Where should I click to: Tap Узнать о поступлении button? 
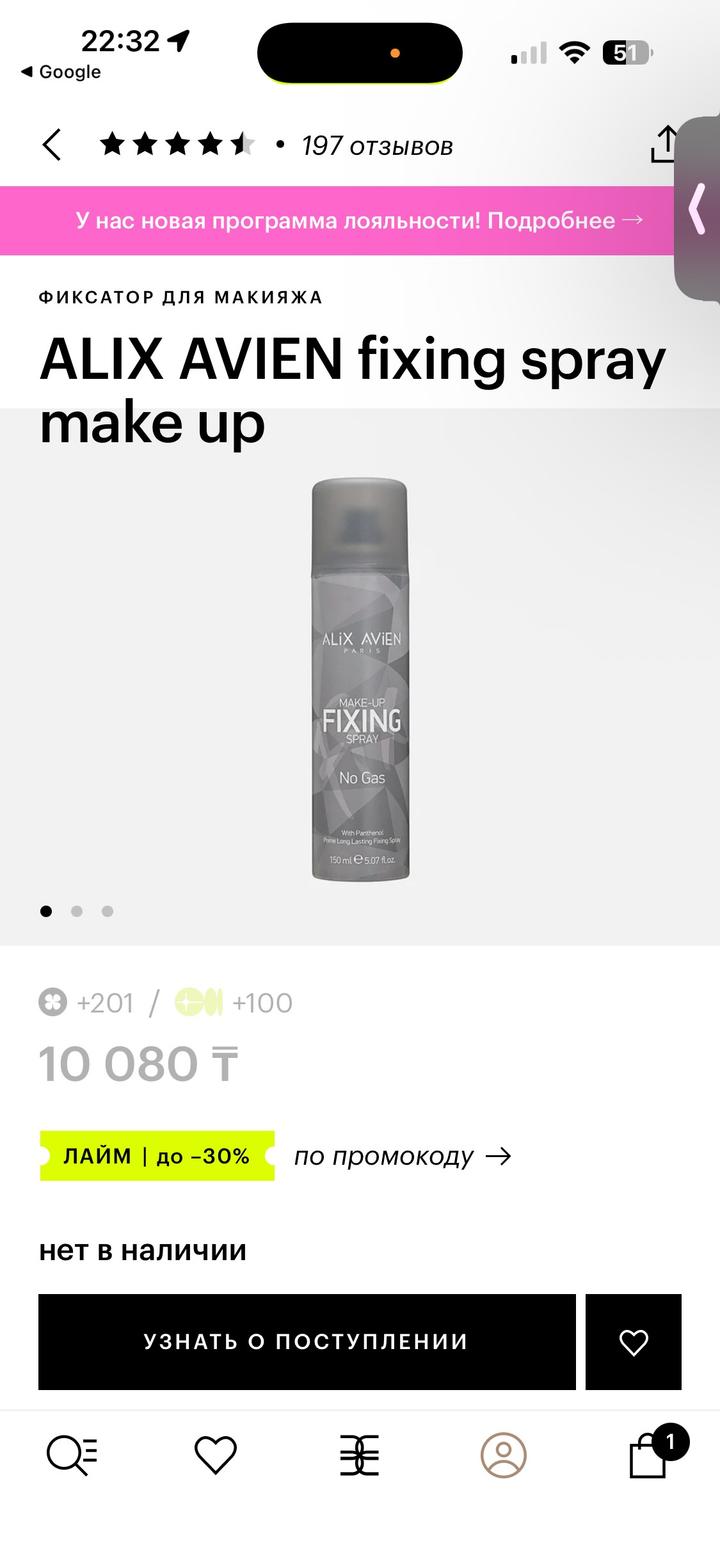point(306,1342)
